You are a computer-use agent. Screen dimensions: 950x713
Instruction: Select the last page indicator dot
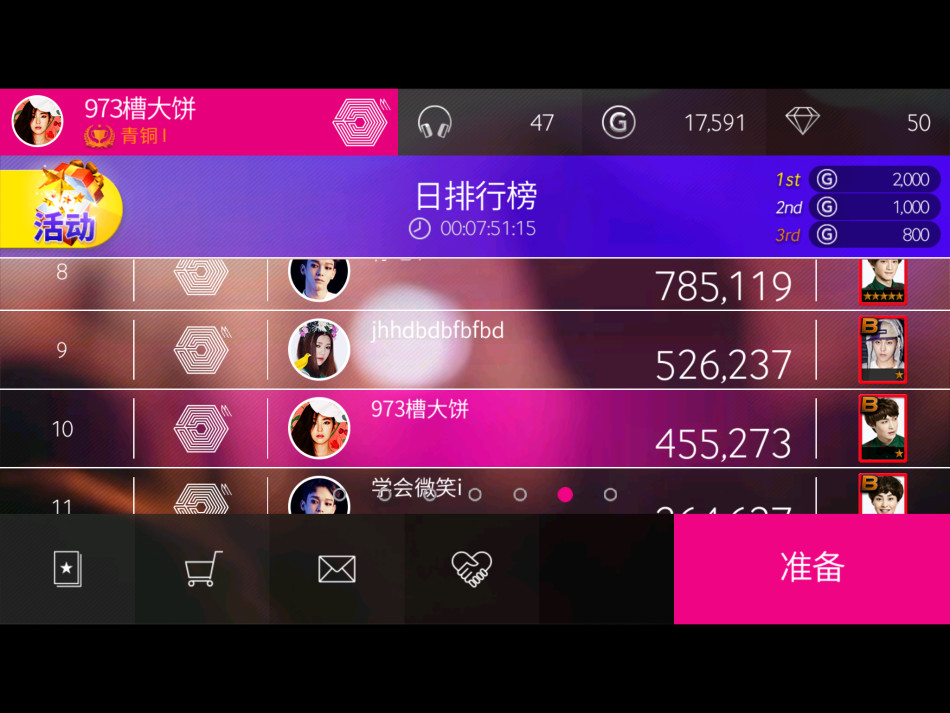click(610, 494)
